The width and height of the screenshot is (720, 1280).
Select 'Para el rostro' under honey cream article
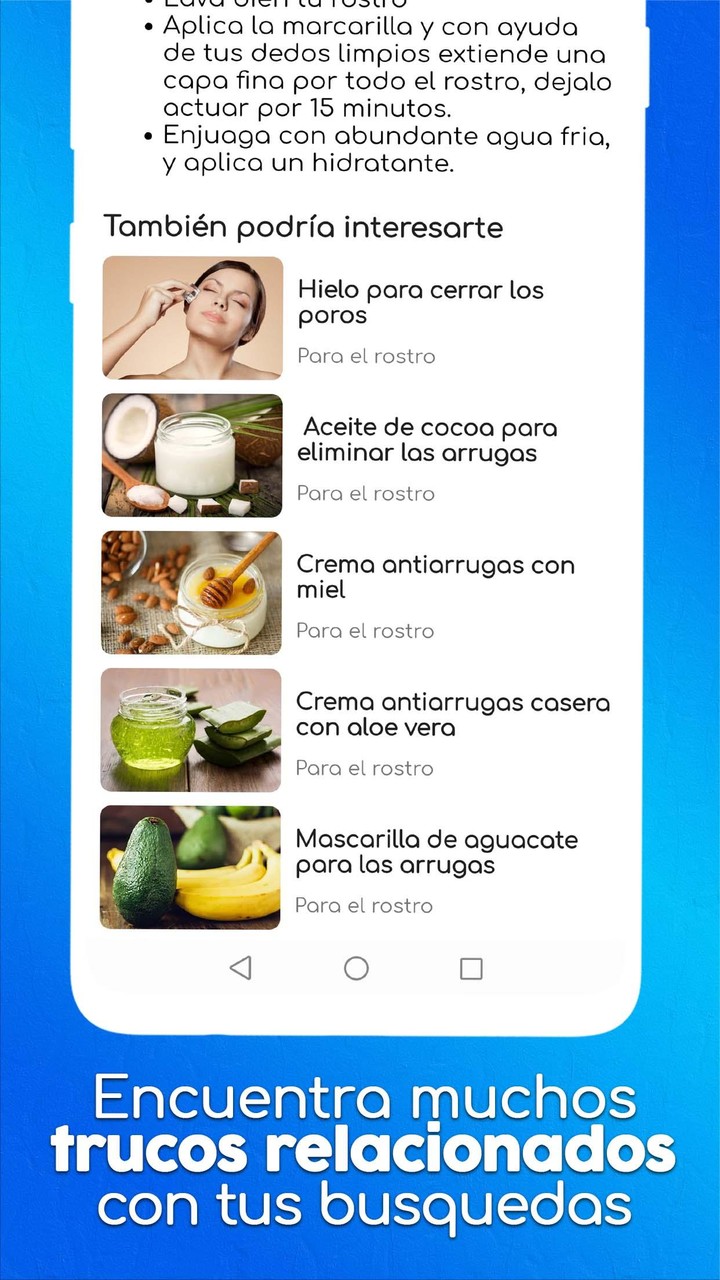364,631
